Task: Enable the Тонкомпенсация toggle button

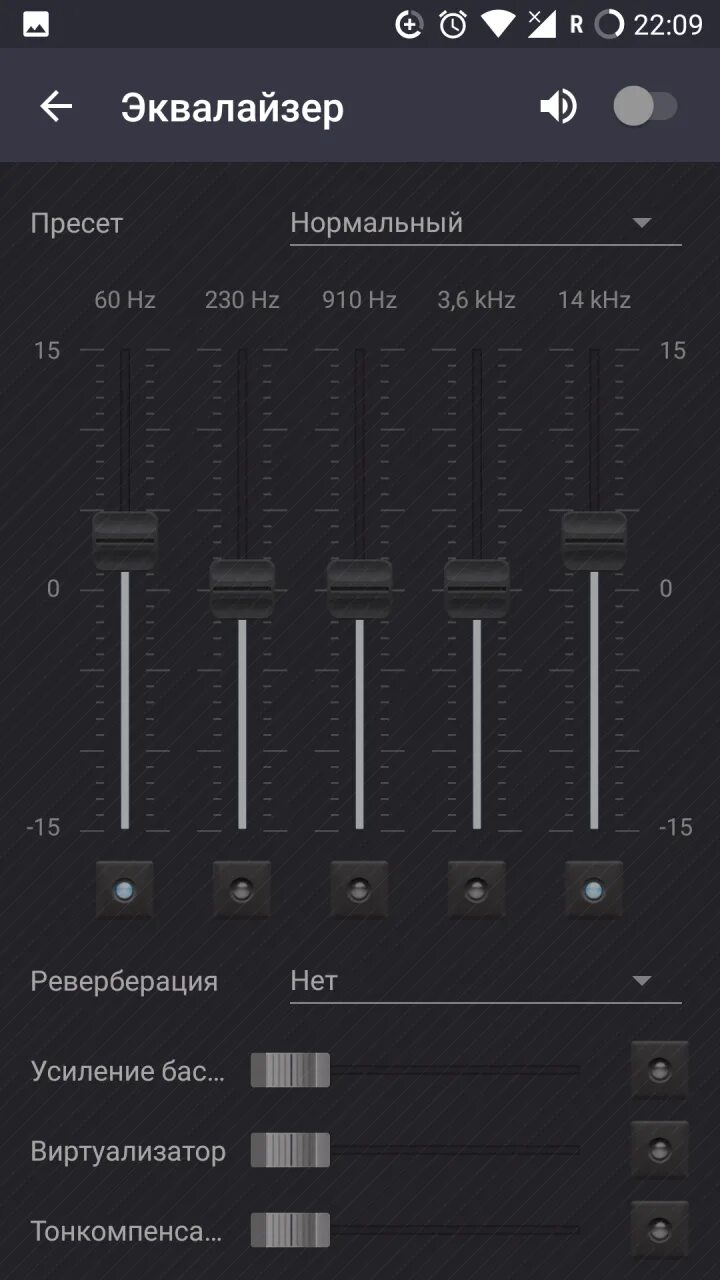Action: pyautogui.click(x=659, y=1230)
